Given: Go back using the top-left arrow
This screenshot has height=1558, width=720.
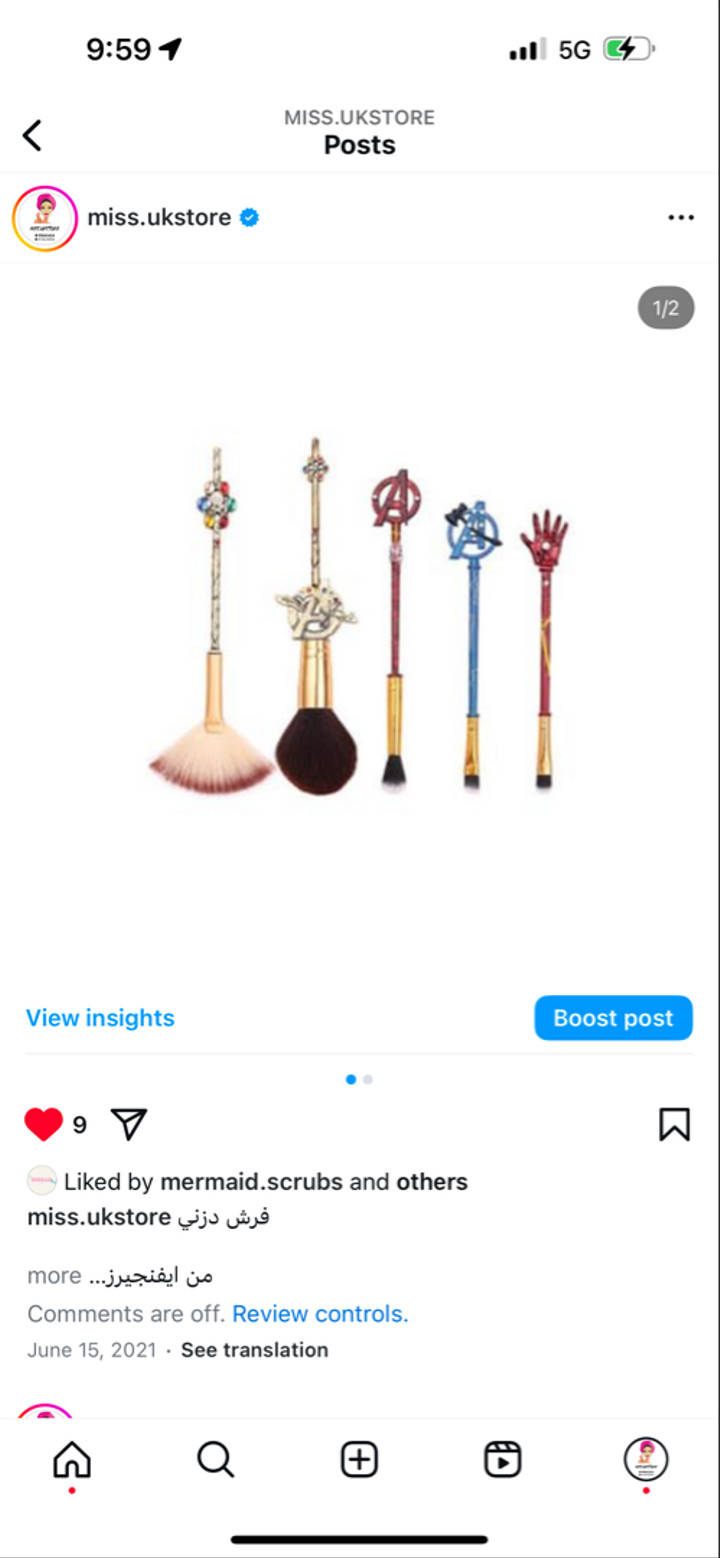Looking at the screenshot, I should coord(33,135).
